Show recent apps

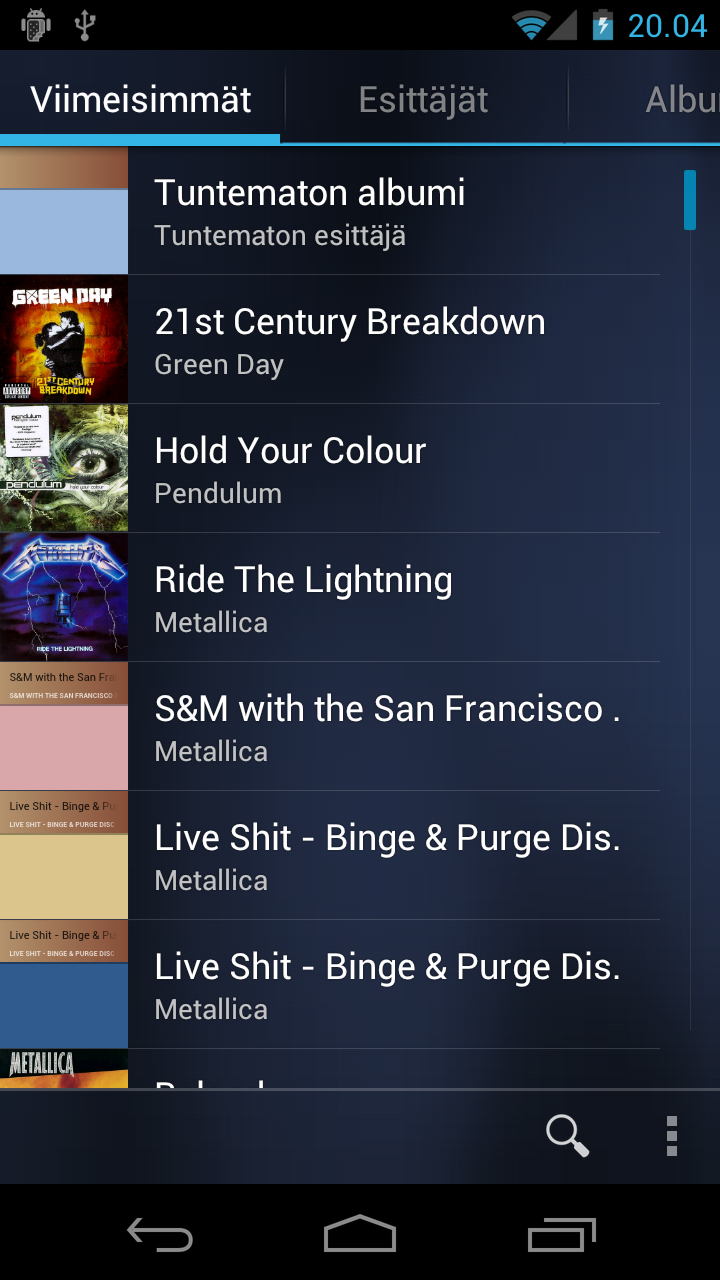click(x=561, y=1234)
